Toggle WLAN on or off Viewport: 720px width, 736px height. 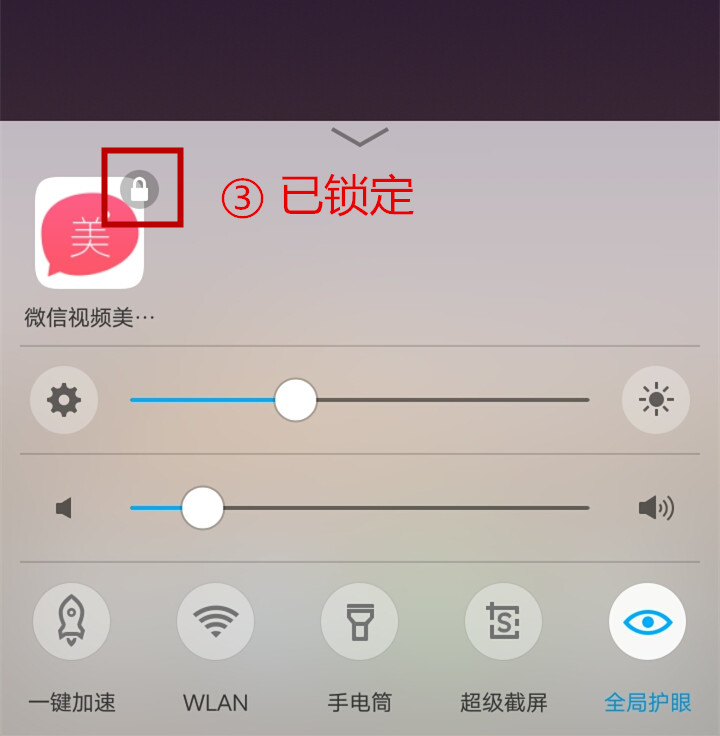coord(215,622)
